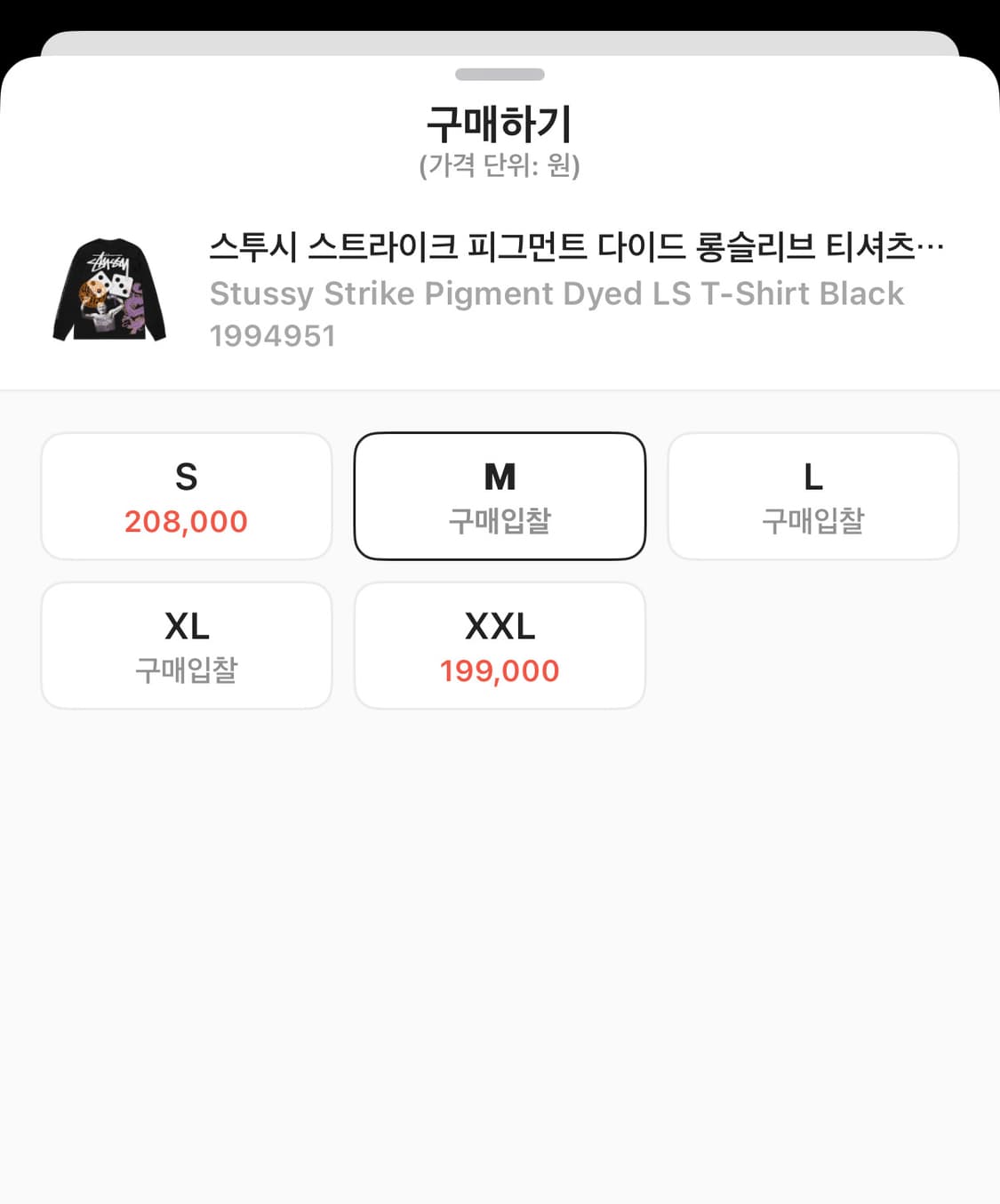Select the highlighted size M option
This screenshot has width=1000, height=1204.
coord(500,495)
